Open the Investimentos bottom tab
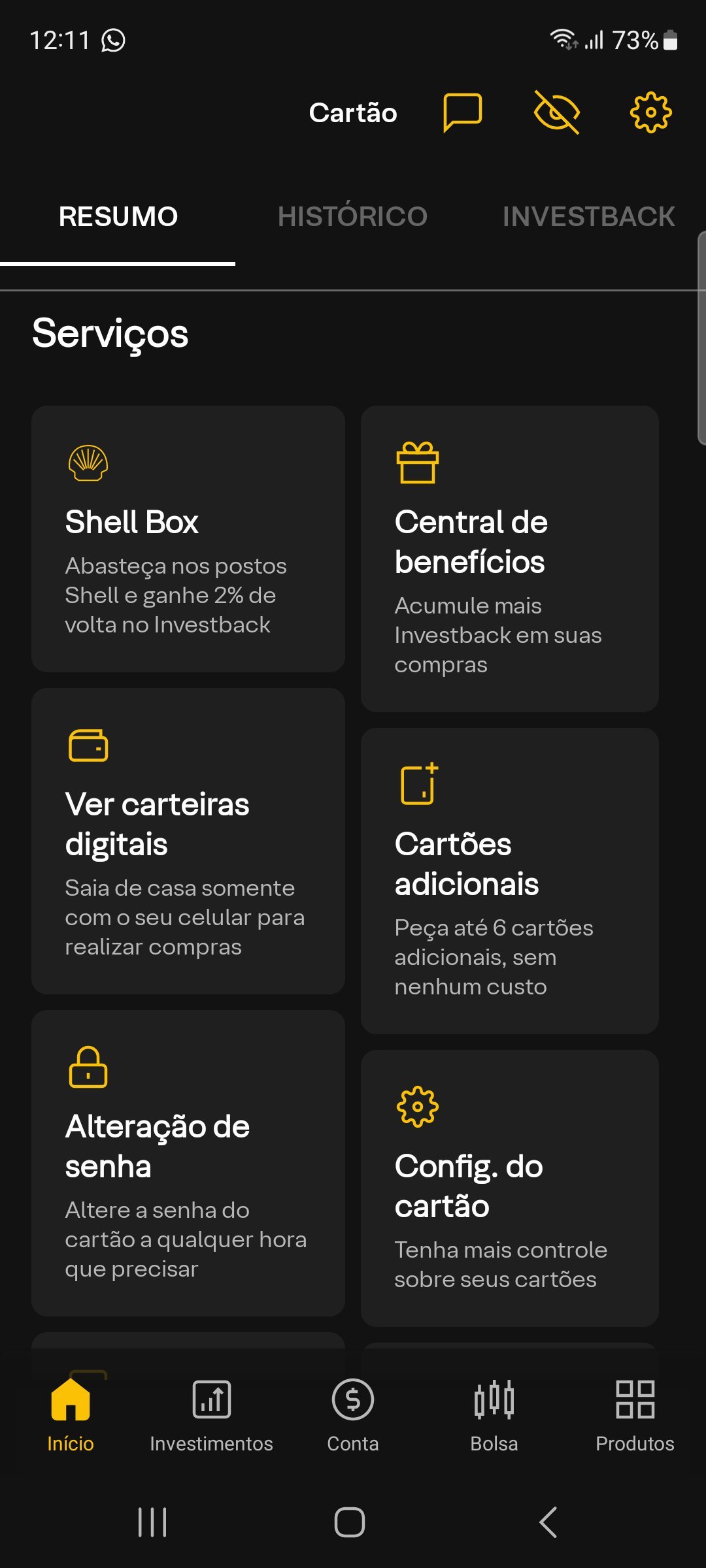Screen dimensions: 706x1568 click(x=211, y=1415)
